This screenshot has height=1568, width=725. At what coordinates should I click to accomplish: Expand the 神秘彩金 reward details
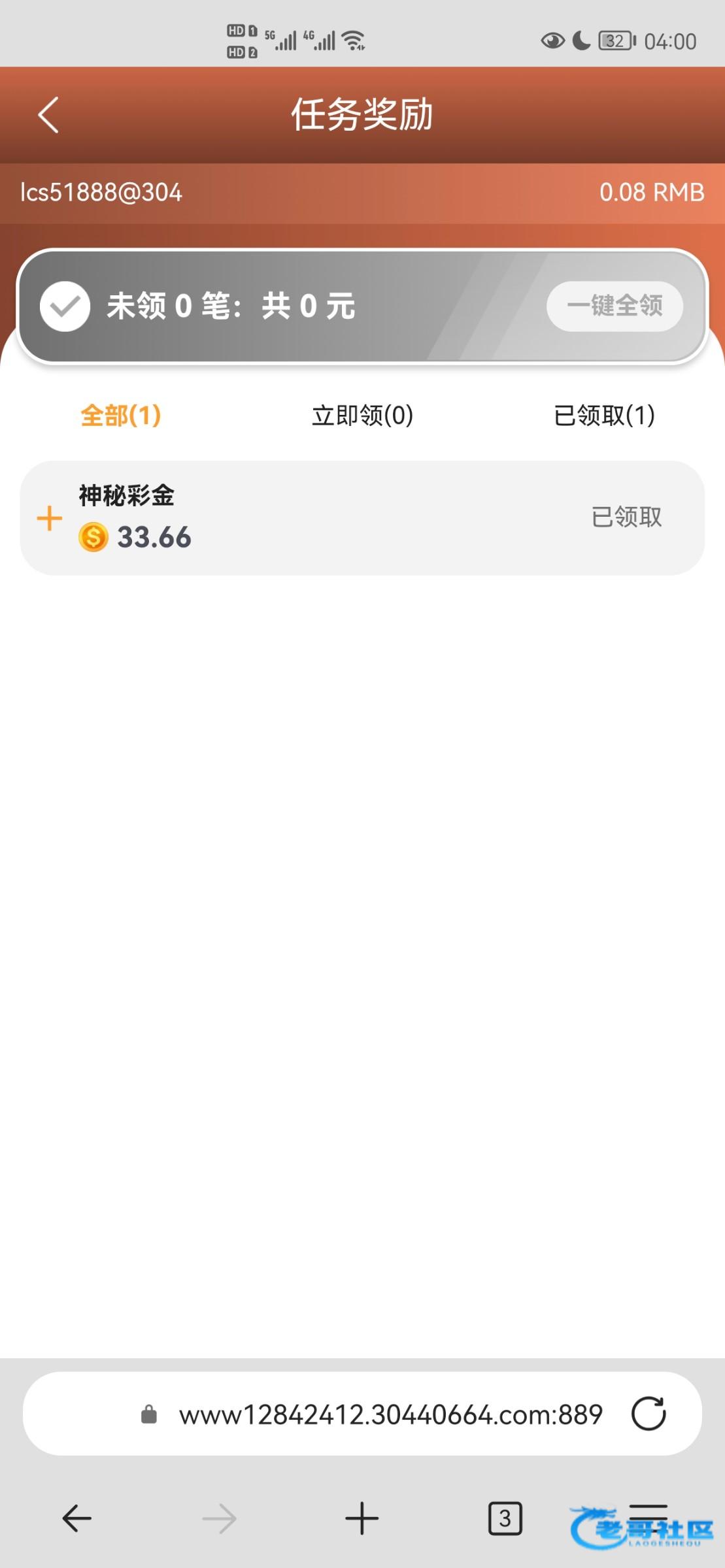pyautogui.click(x=50, y=519)
